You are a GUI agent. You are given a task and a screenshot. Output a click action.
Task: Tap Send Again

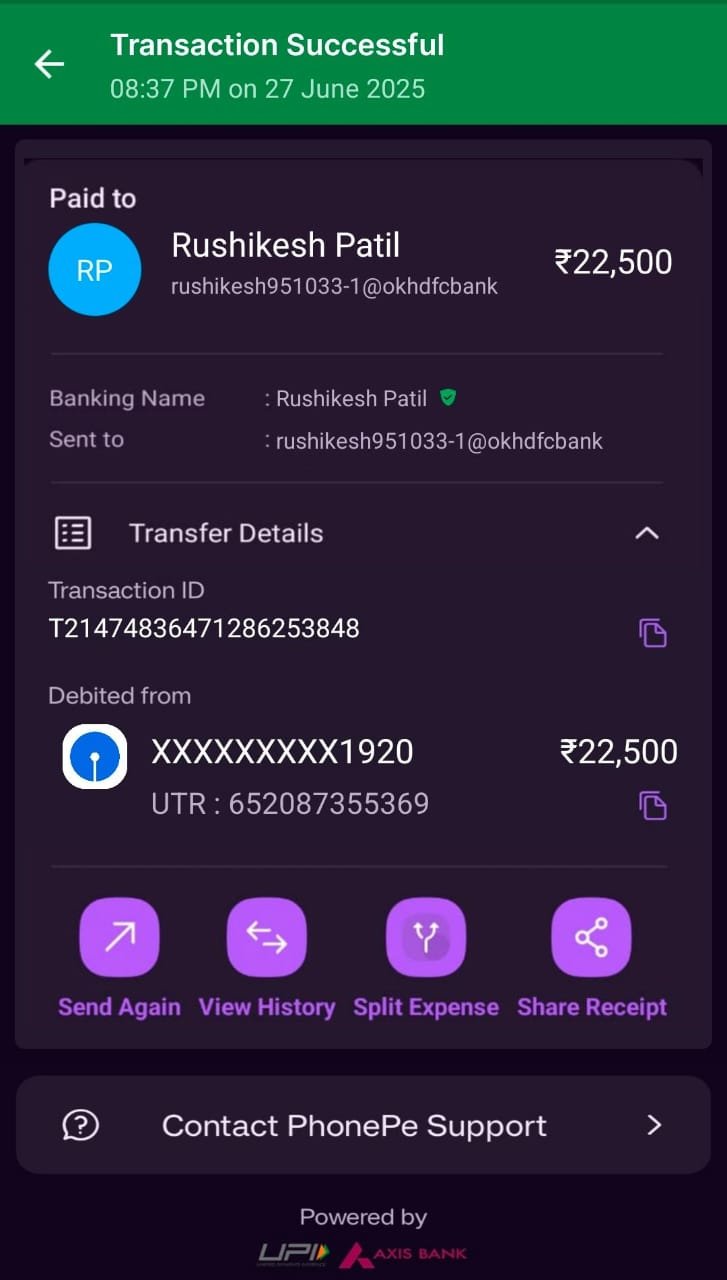(119, 938)
